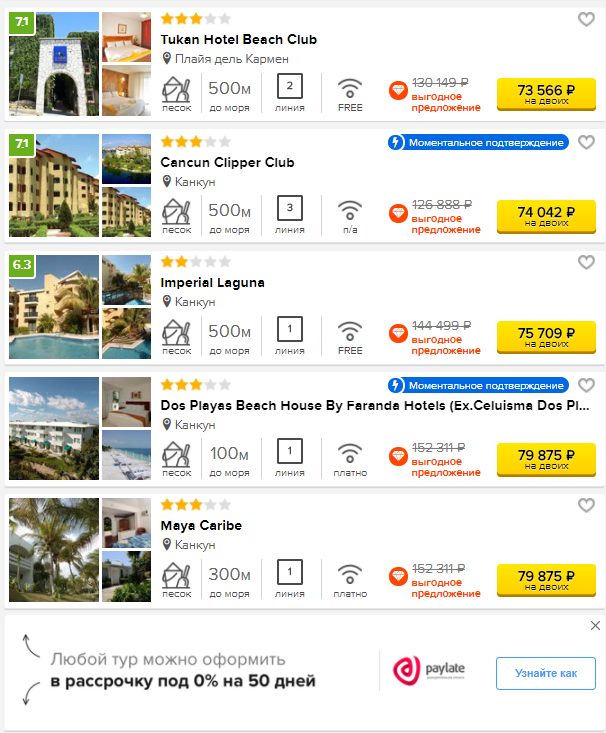Favorite the Imperial Laguna hotel
606x733 pixels.
tap(587, 263)
